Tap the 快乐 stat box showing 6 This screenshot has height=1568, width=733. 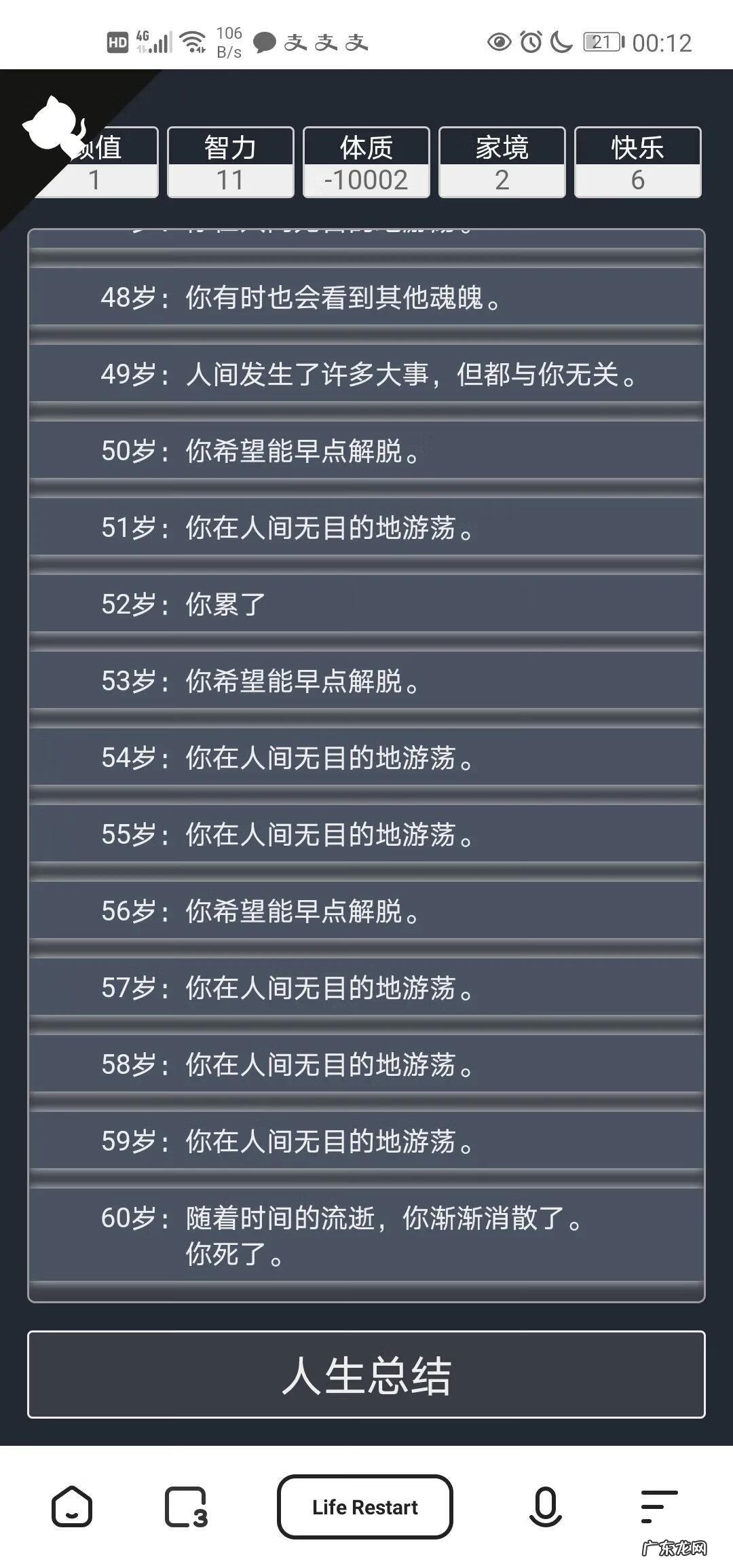tap(637, 163)
